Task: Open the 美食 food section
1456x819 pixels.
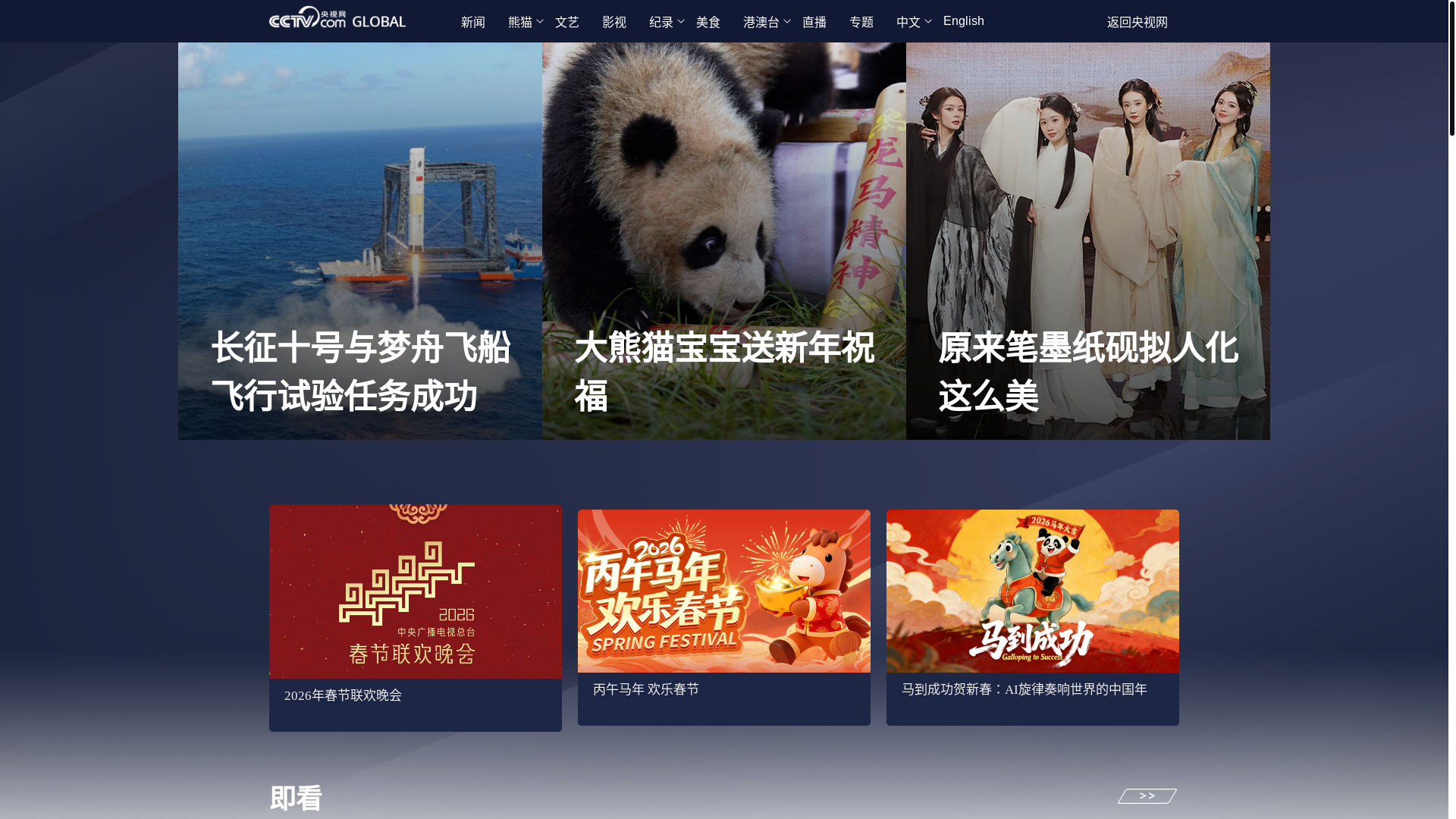Action: coord(708,22)
